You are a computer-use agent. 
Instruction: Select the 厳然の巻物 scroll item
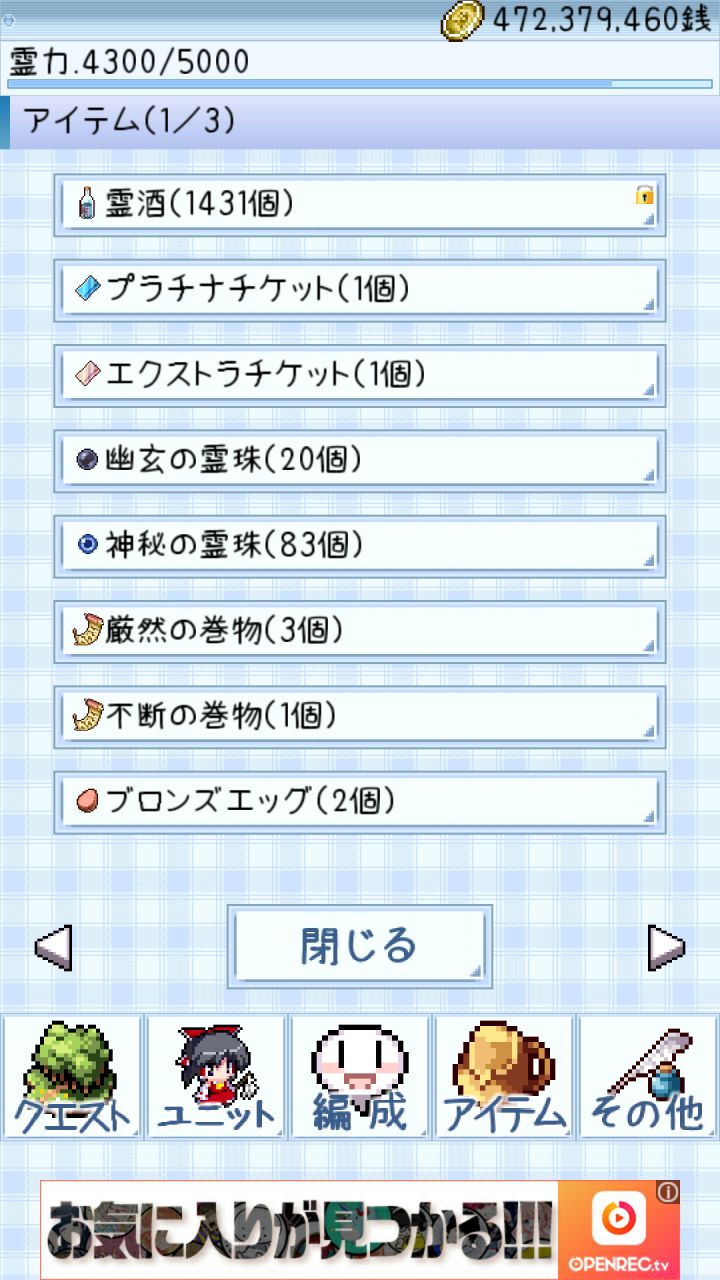pyautogui.click(x=359, y=631)
